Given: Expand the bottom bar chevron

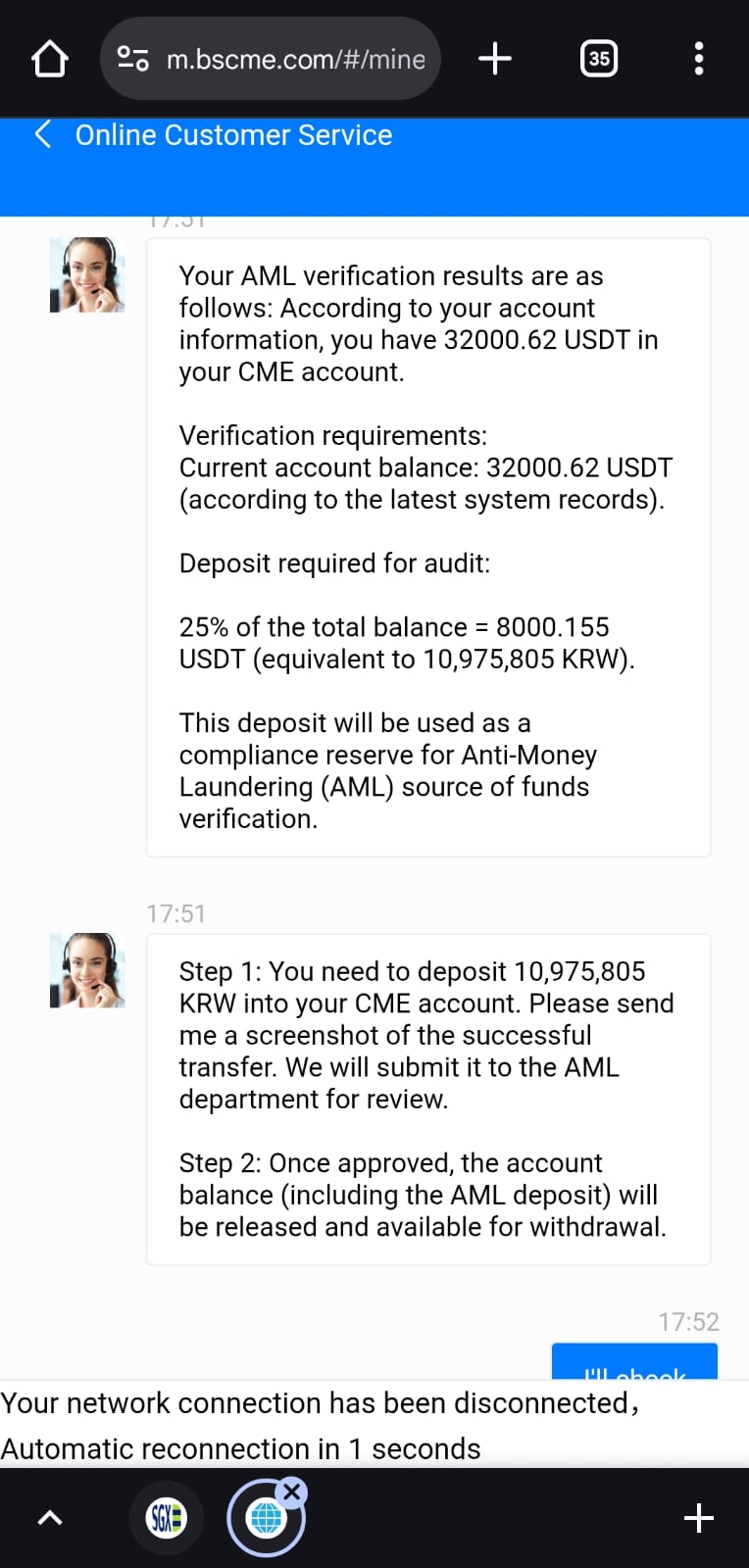Looking at the screenshot, I should point(50,1519).
